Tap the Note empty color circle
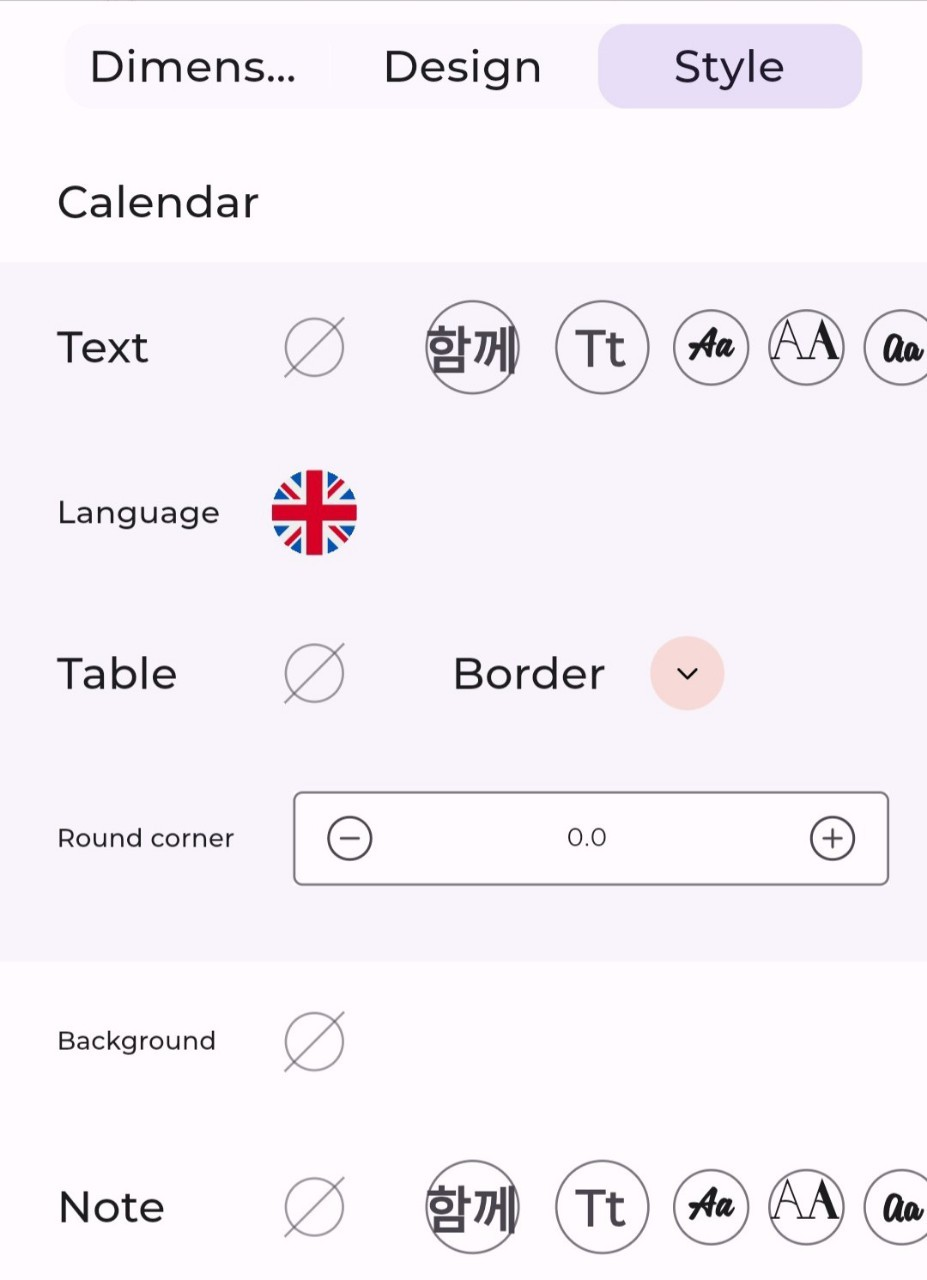 [x=314, y=1207]
